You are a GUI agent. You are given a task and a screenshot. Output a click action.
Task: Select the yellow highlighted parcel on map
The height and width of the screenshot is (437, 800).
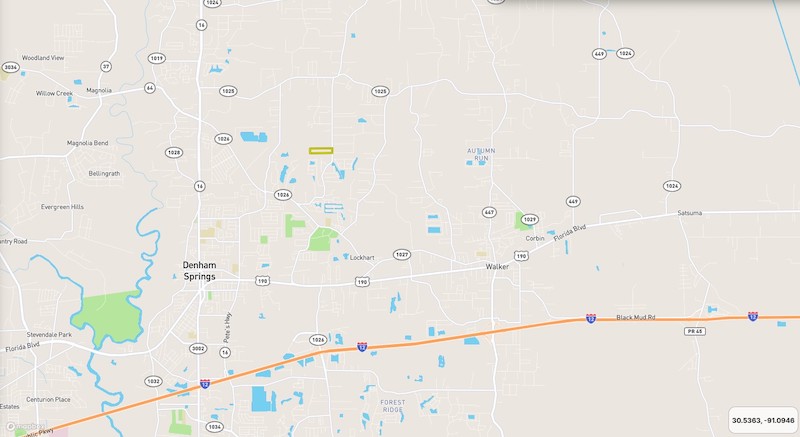320,150
